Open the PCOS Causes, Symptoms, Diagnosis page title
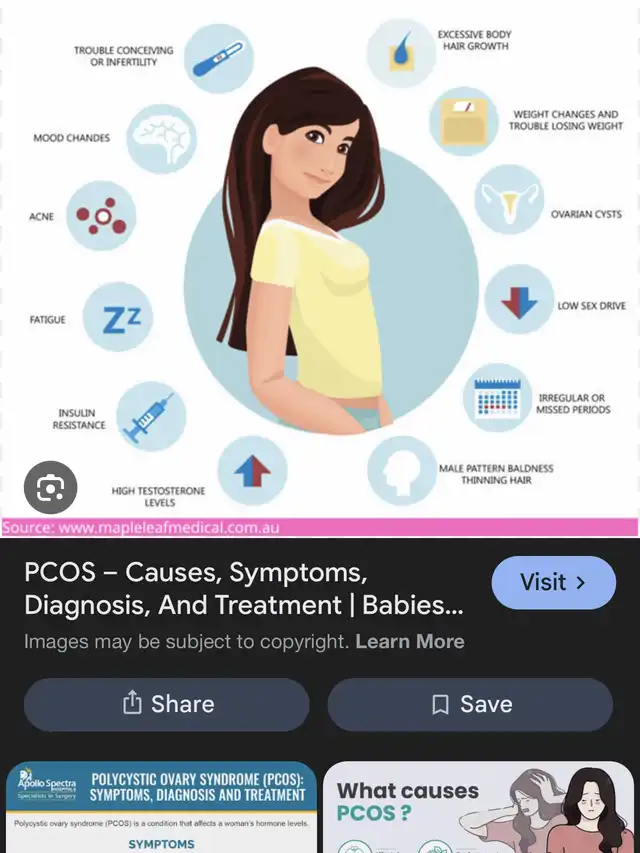The image size is (640, 853). pyautogui.click(x=243, y=589)
